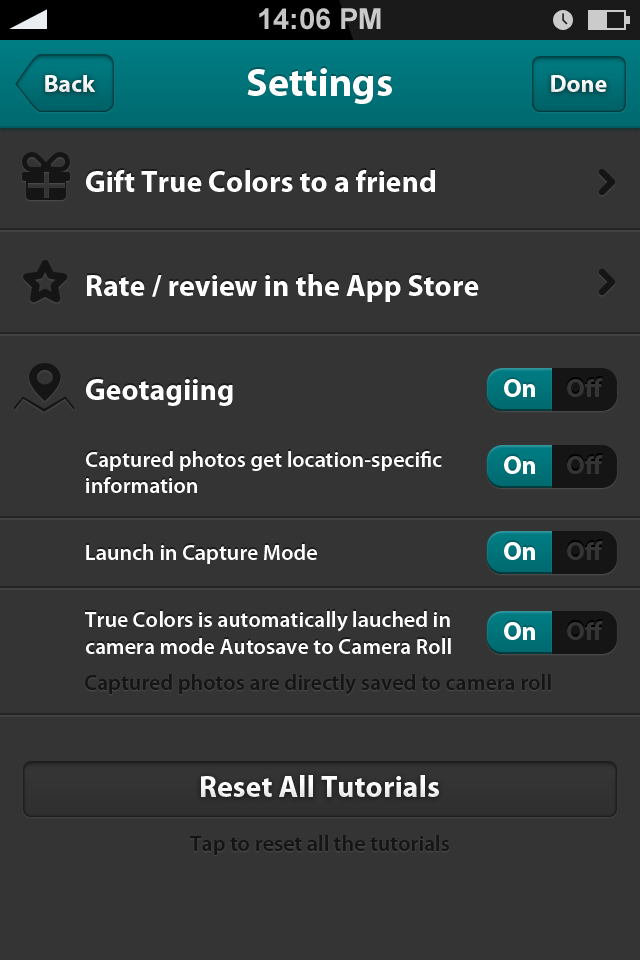Open Rate / review in the App Store
640x960 pixels.
pos(320,286)
